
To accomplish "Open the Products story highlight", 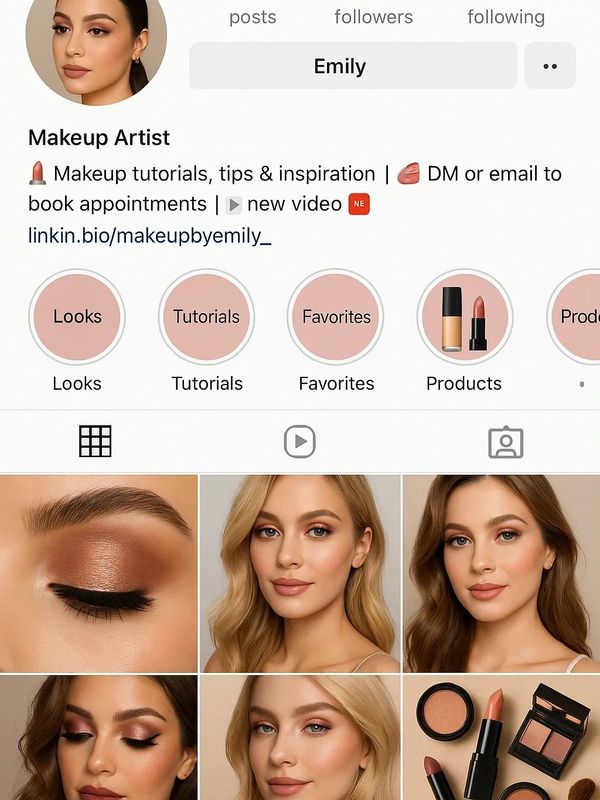I will click(464, 317).
